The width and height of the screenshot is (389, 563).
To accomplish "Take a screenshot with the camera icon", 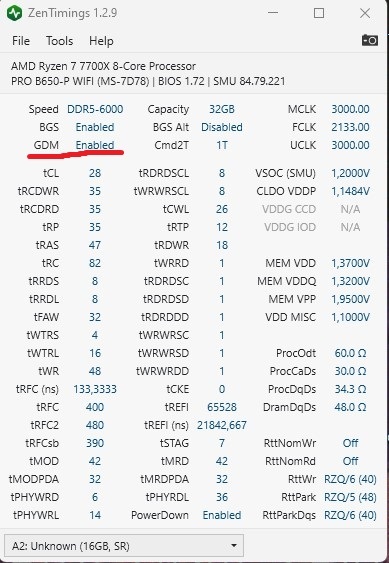I will pyautogui.click(x=370, y=40).
